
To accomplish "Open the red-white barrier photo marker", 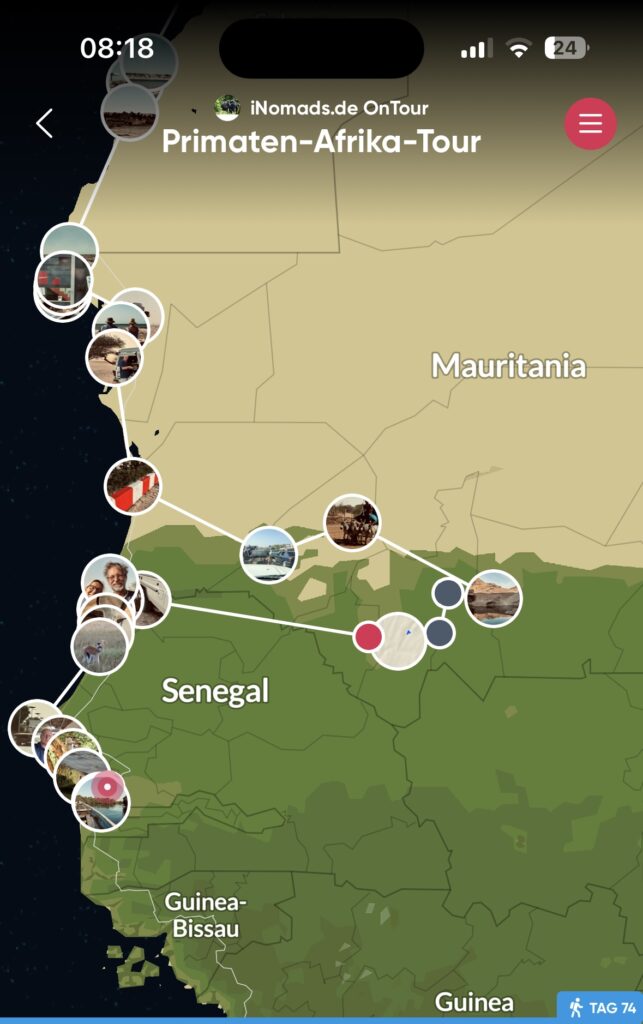I will (x=133, y=486).
